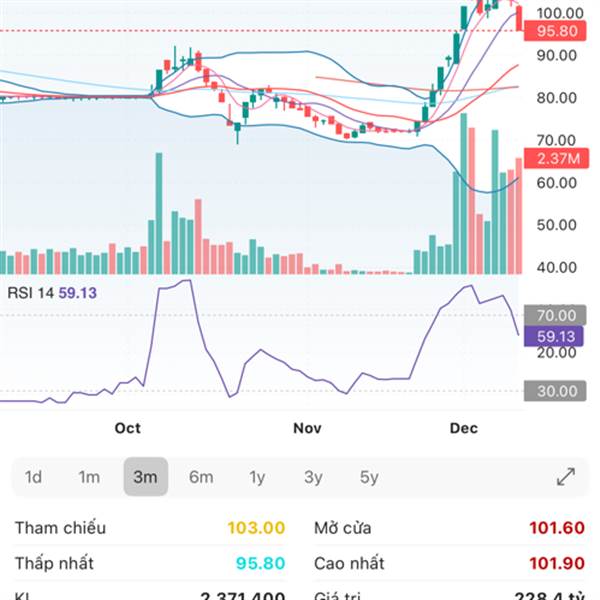Expand chart to full screen

coord(566,477)
